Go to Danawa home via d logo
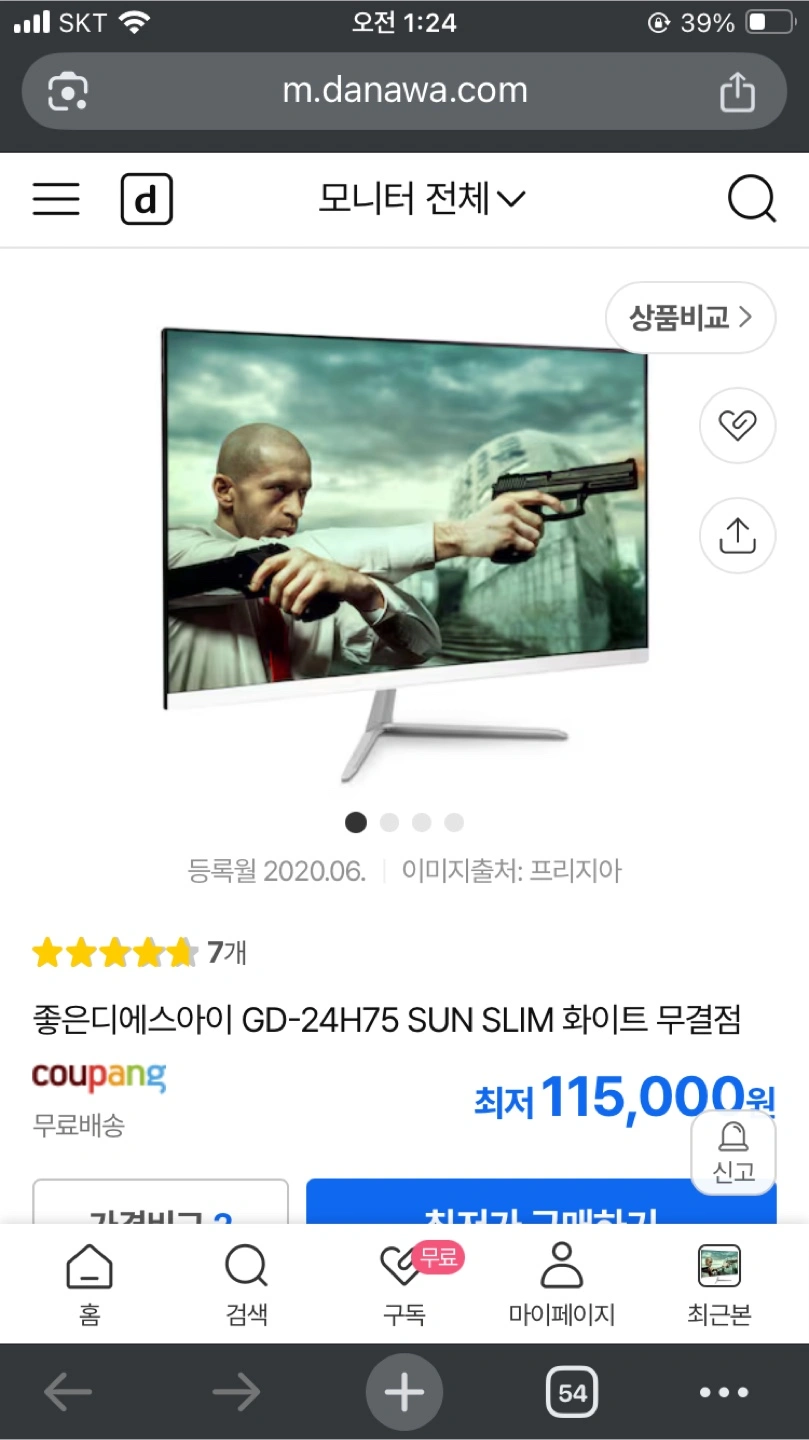 tap(147, 199)
